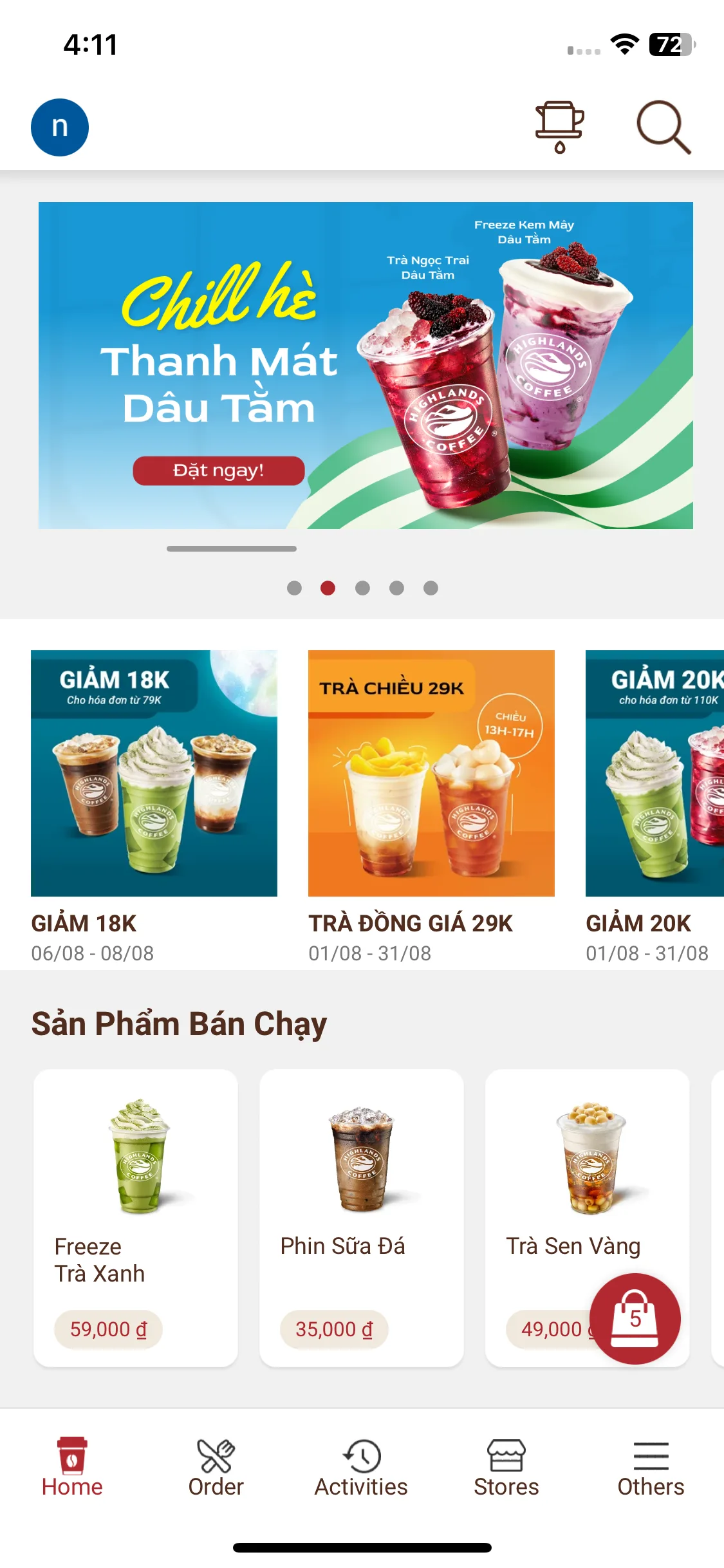Open the profile avatar
Screen dimensions: 724x1568
coord(60,127)
